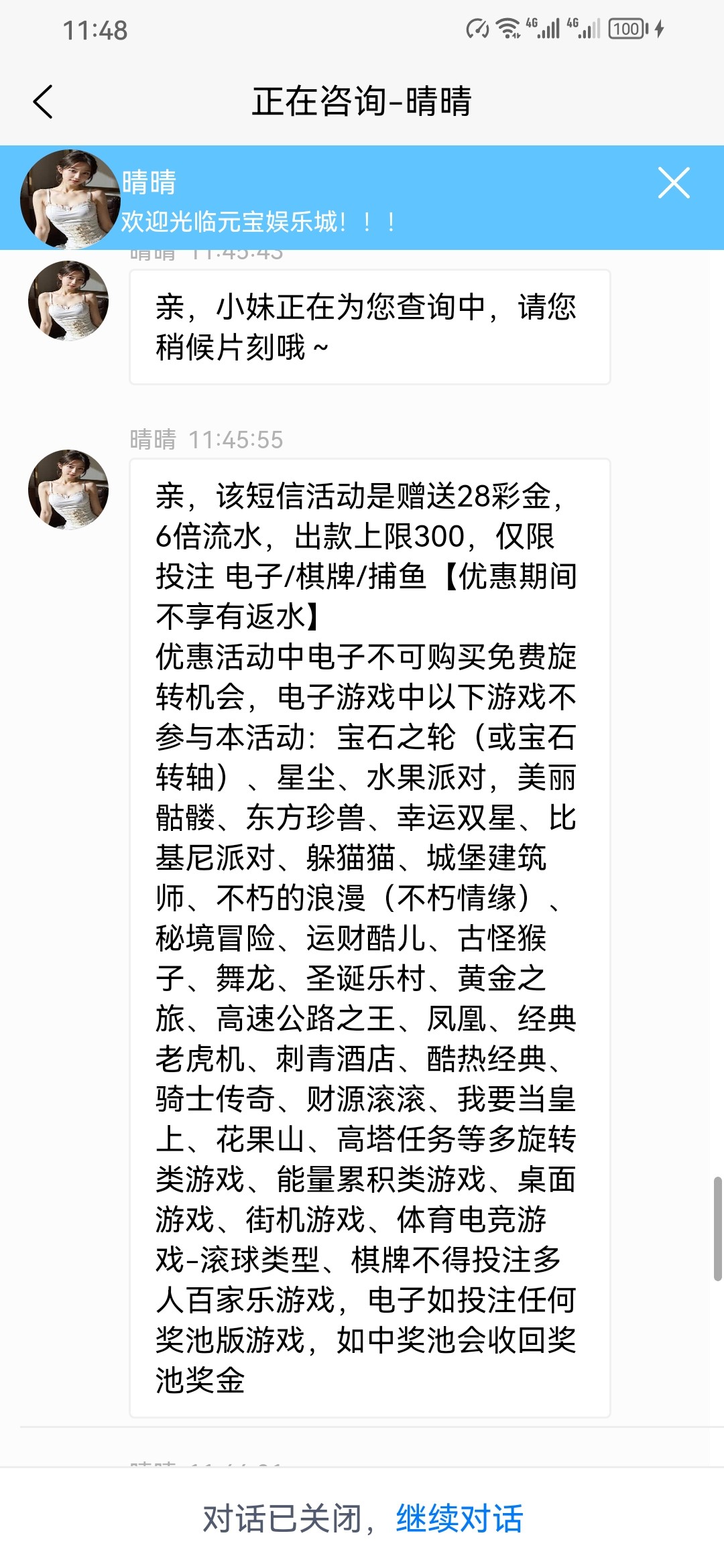Image resolution: width=724 pixels, height=1568 pixels.
Task: Go back using the top-left arrow
Action: click(44, 102)
